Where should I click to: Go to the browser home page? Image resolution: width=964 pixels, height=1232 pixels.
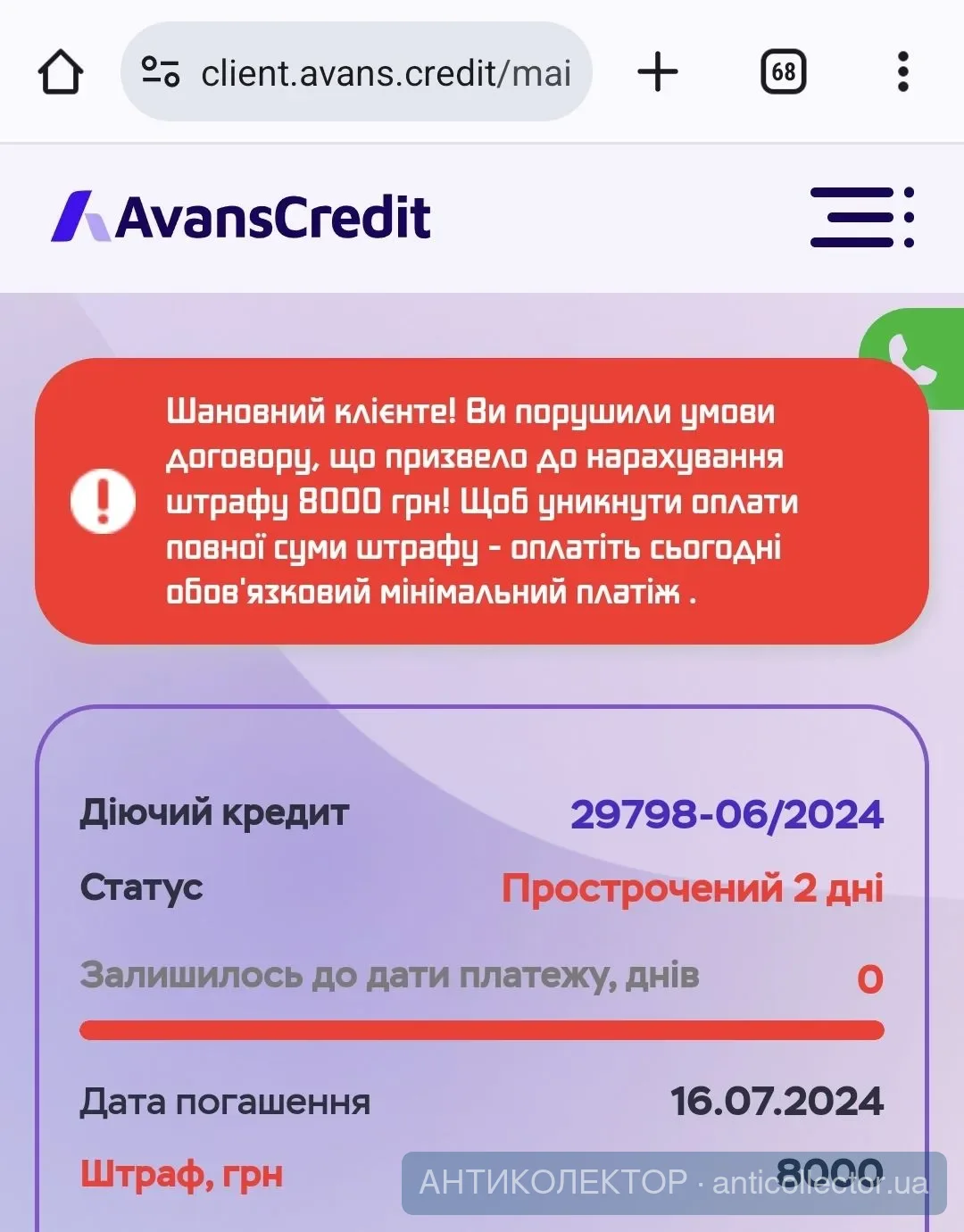[61, 72]
